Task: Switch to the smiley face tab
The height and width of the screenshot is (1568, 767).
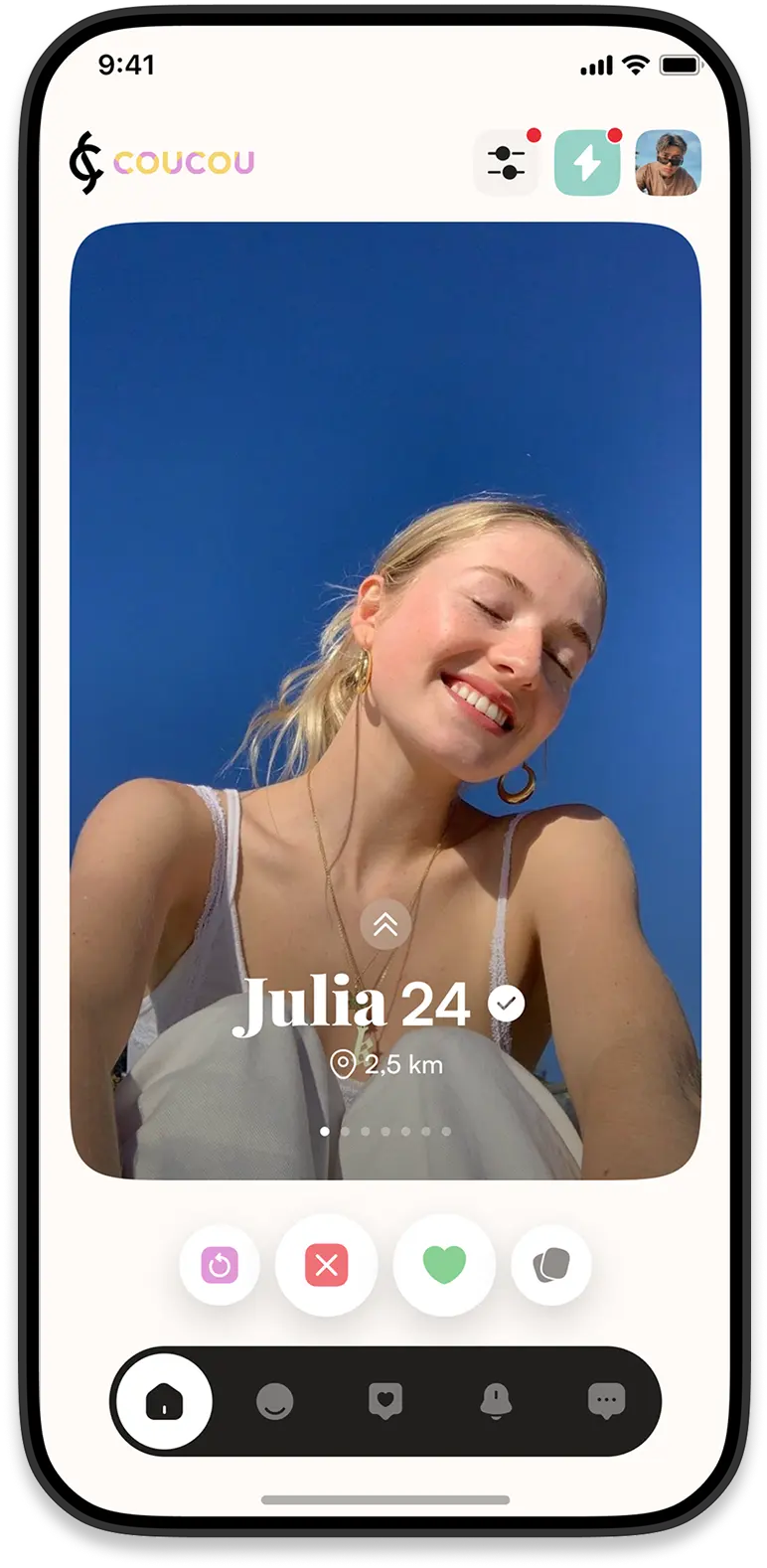Action: pyautogui.click(x=274, y=1401)
